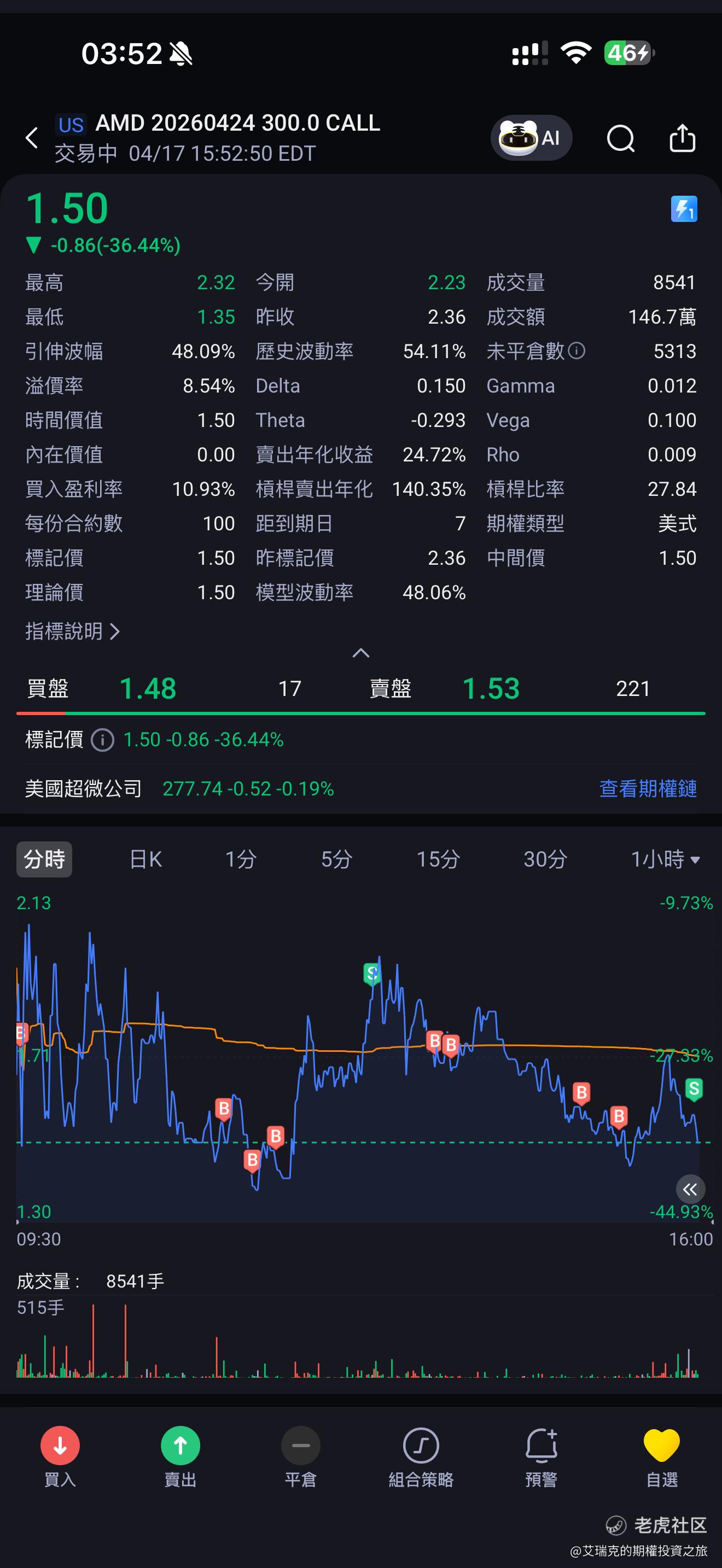Open the blue lightning quick-trade icon

pos(684,209)
